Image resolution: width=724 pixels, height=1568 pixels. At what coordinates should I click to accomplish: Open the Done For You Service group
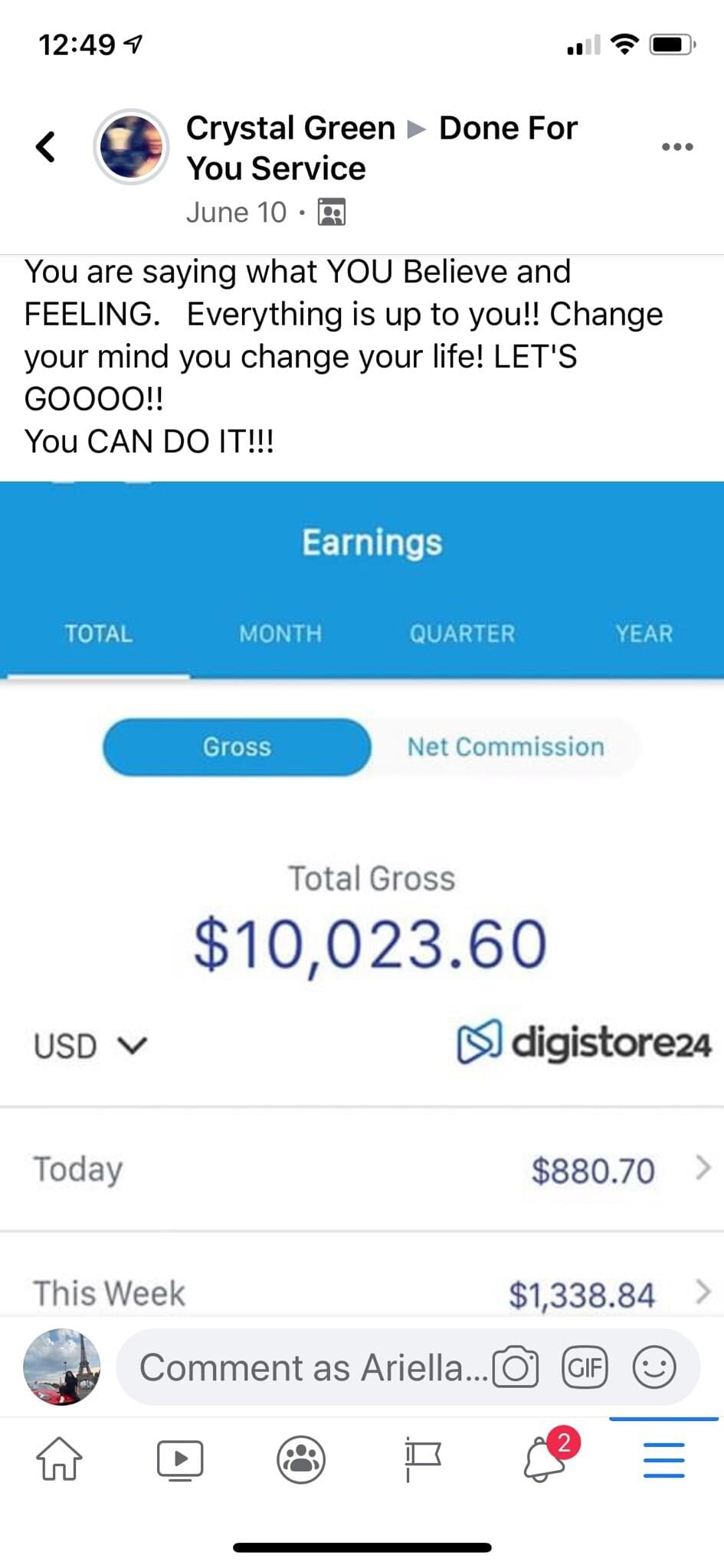pyautogui.click(x=507, y=129)
